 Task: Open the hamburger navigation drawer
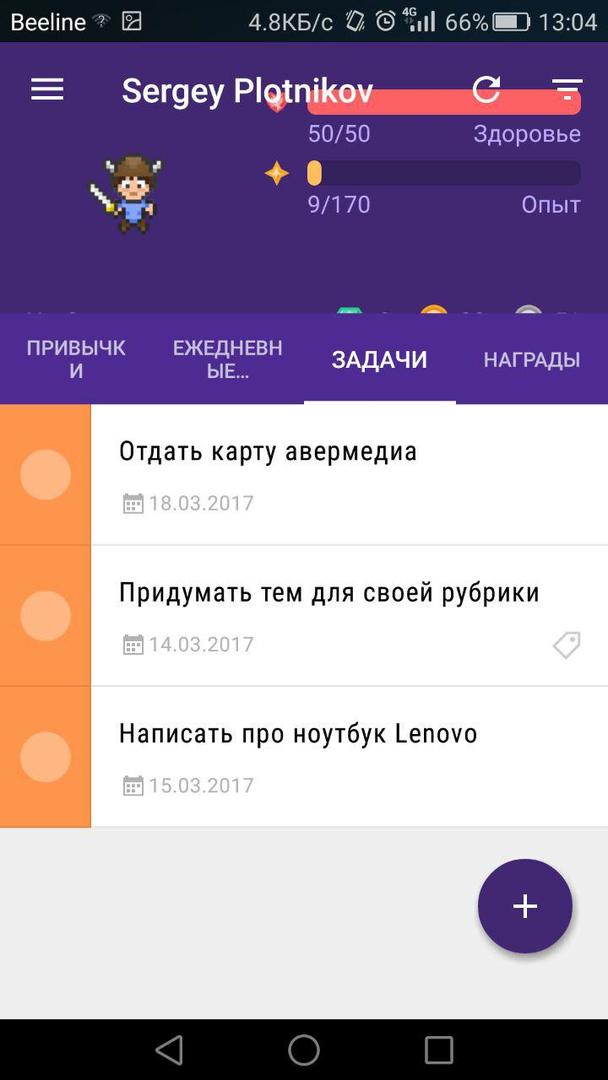47,90
